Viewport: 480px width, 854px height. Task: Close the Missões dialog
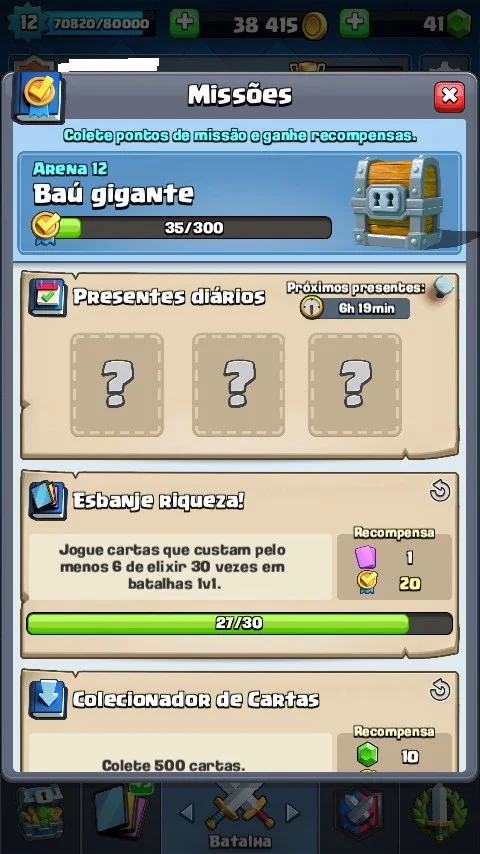click(449, 96)
